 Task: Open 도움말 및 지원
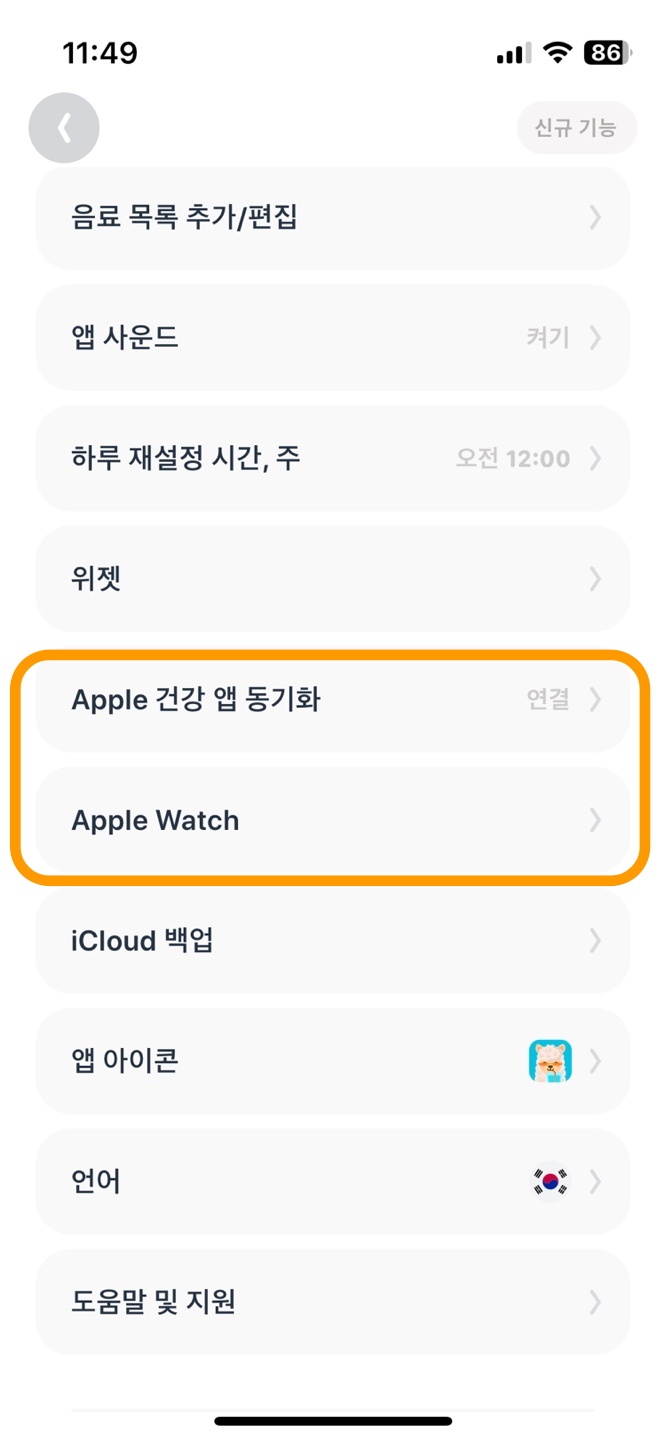(333, 1302)
